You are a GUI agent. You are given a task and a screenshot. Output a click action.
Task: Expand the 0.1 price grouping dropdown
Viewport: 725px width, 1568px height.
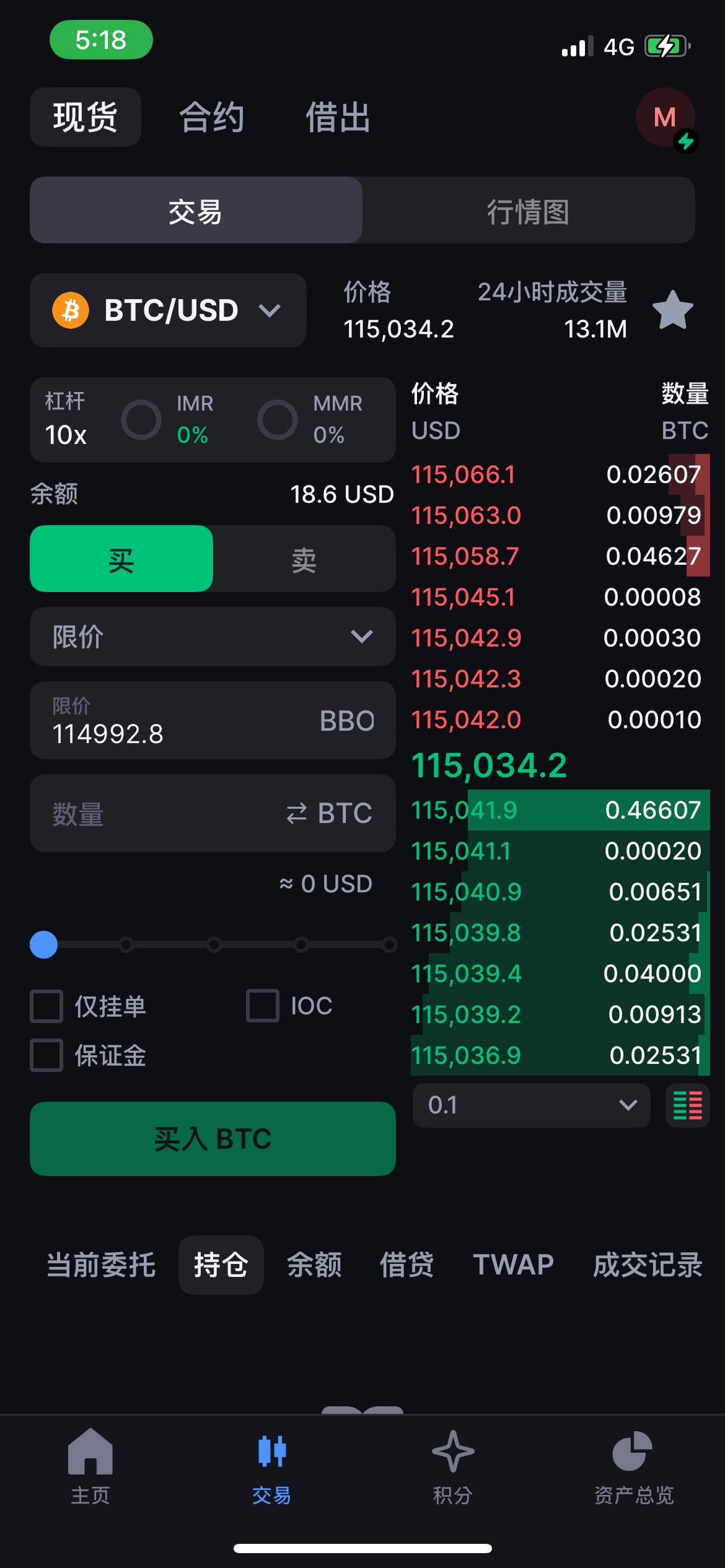[531, 1105]
